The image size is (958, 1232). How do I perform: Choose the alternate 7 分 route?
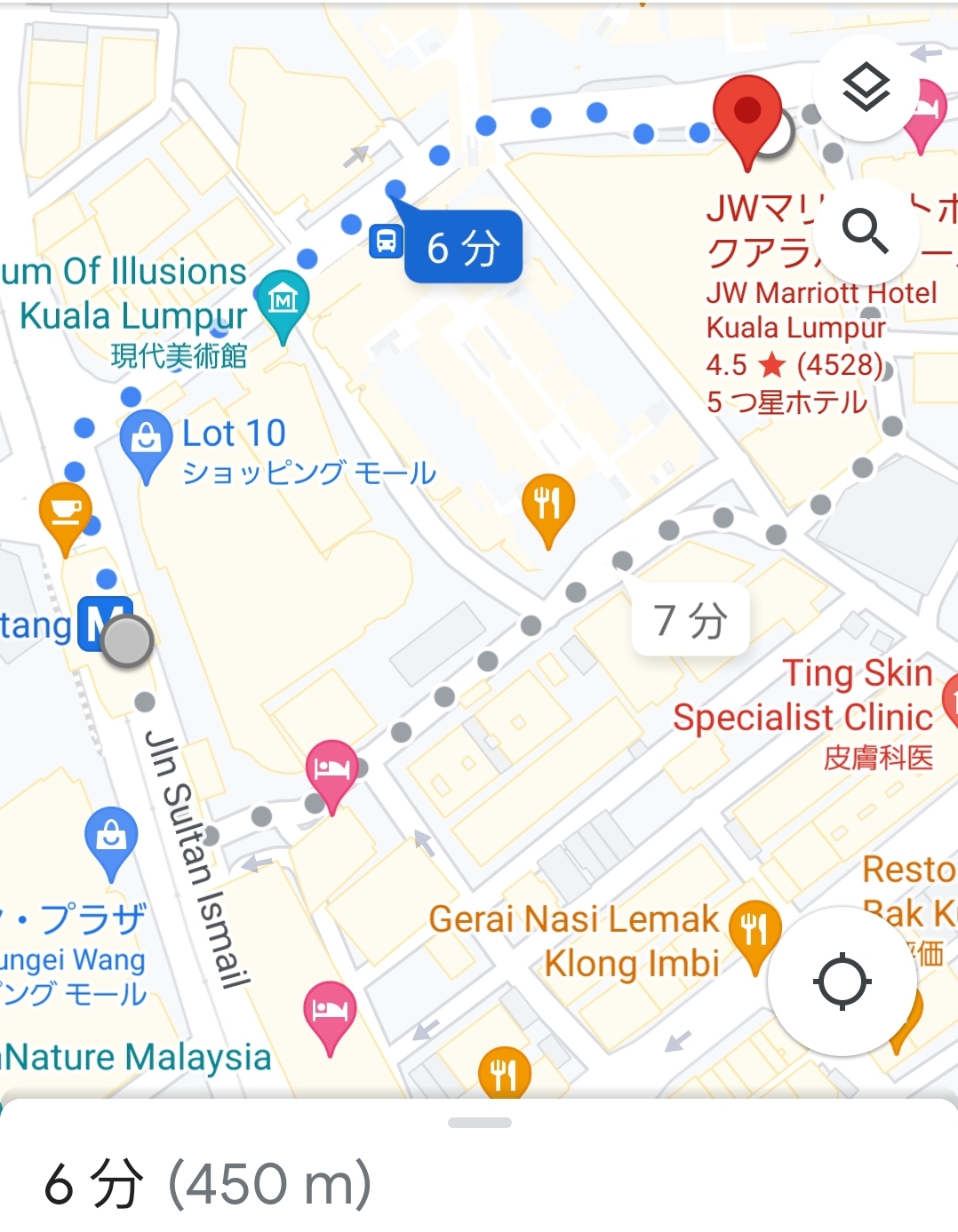(x=691, y=619)
